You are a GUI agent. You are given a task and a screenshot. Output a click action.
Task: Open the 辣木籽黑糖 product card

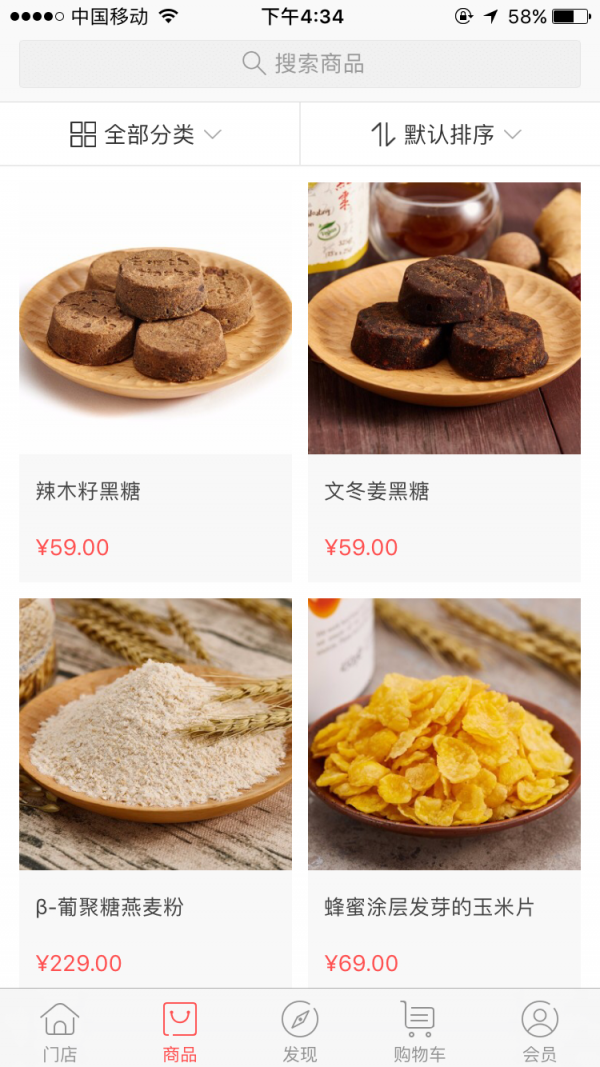click(x=155, y=380)
